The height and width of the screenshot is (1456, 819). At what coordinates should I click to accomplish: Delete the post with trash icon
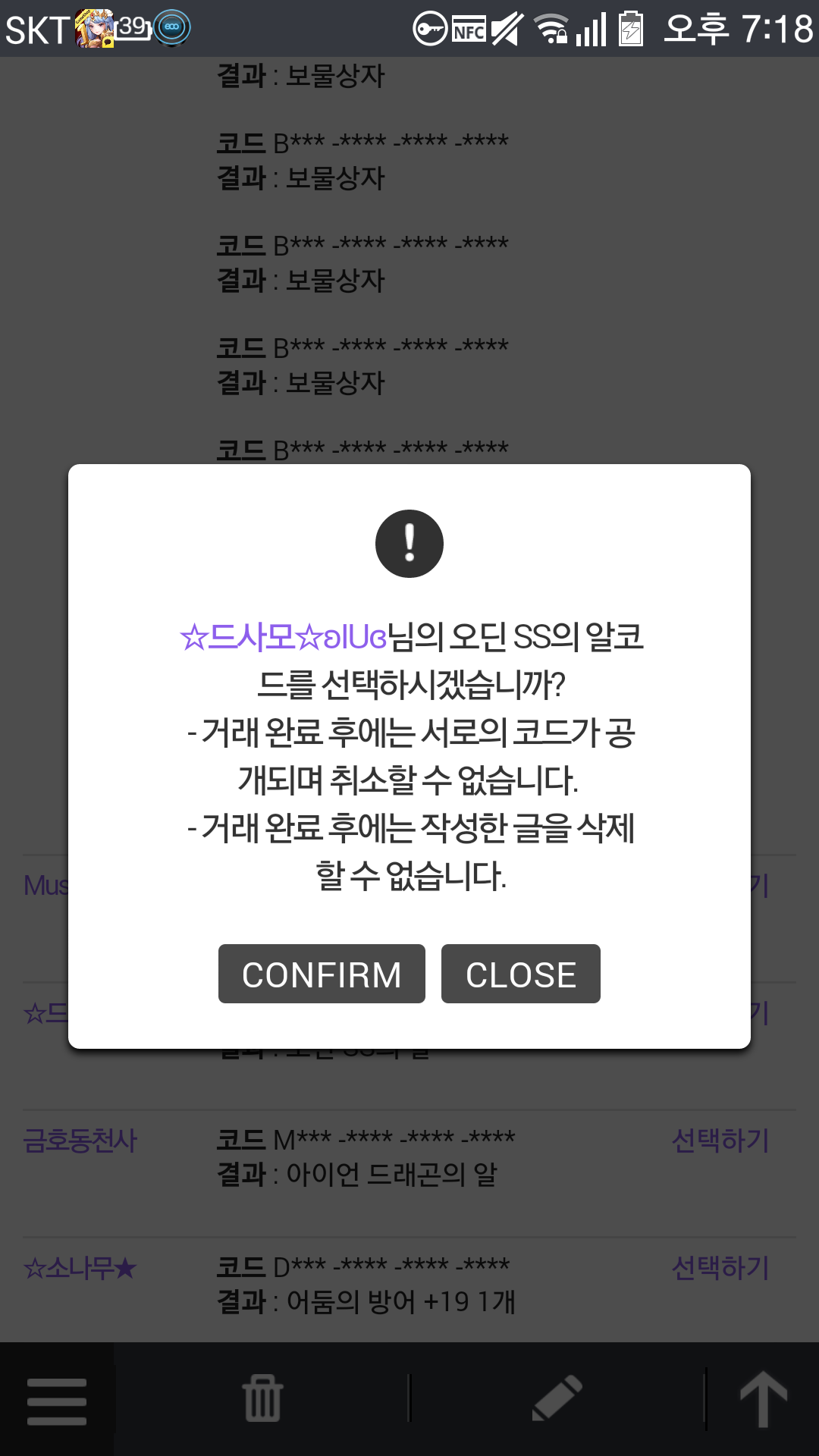click(262, 1398)
